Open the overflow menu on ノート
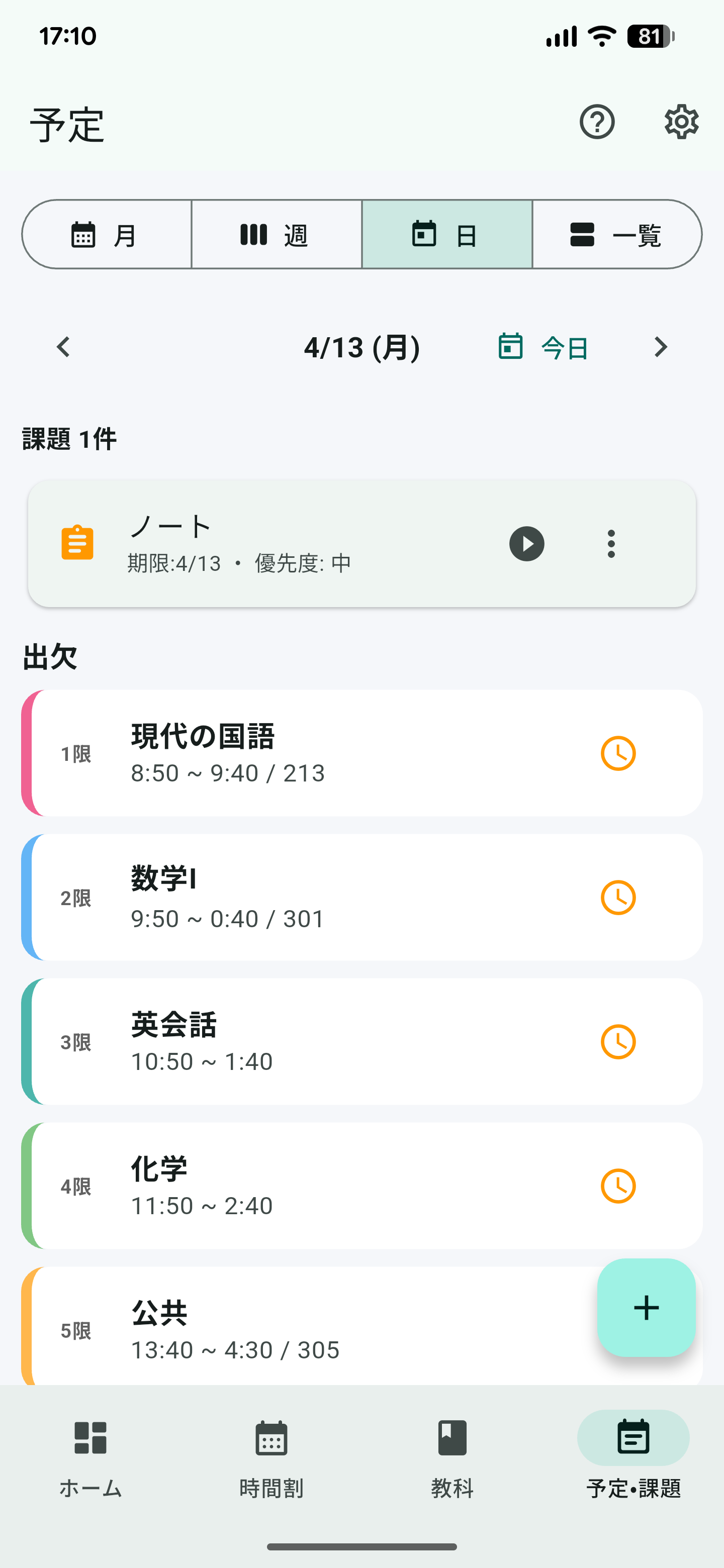The height and width of the screenshot is (1568, 724). click(611, 544)
